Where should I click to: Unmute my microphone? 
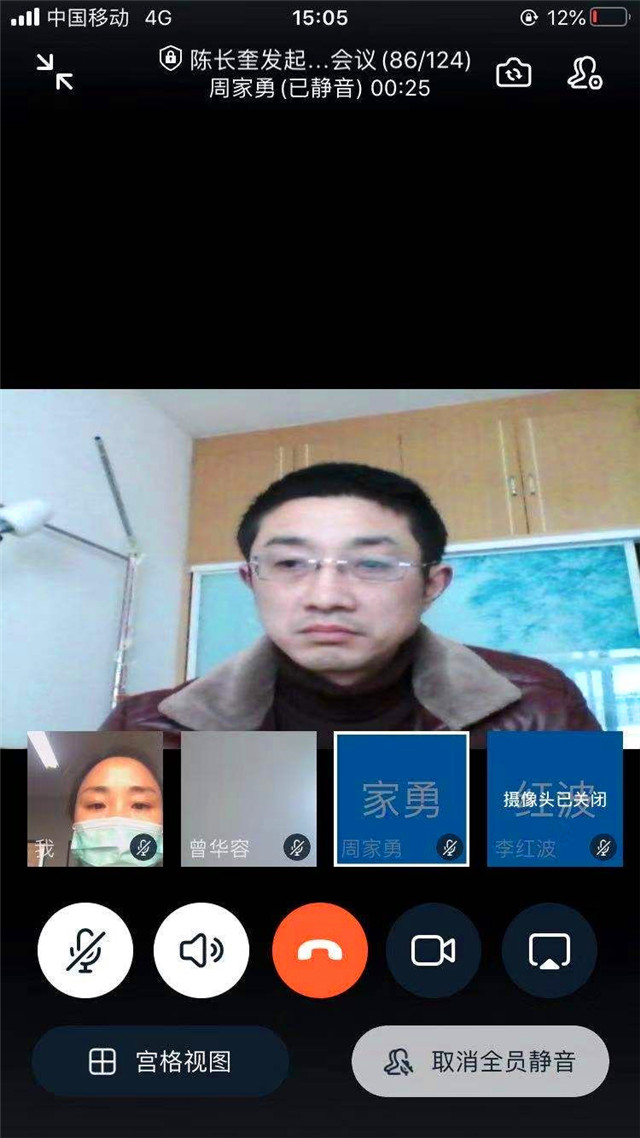(85, 950)
